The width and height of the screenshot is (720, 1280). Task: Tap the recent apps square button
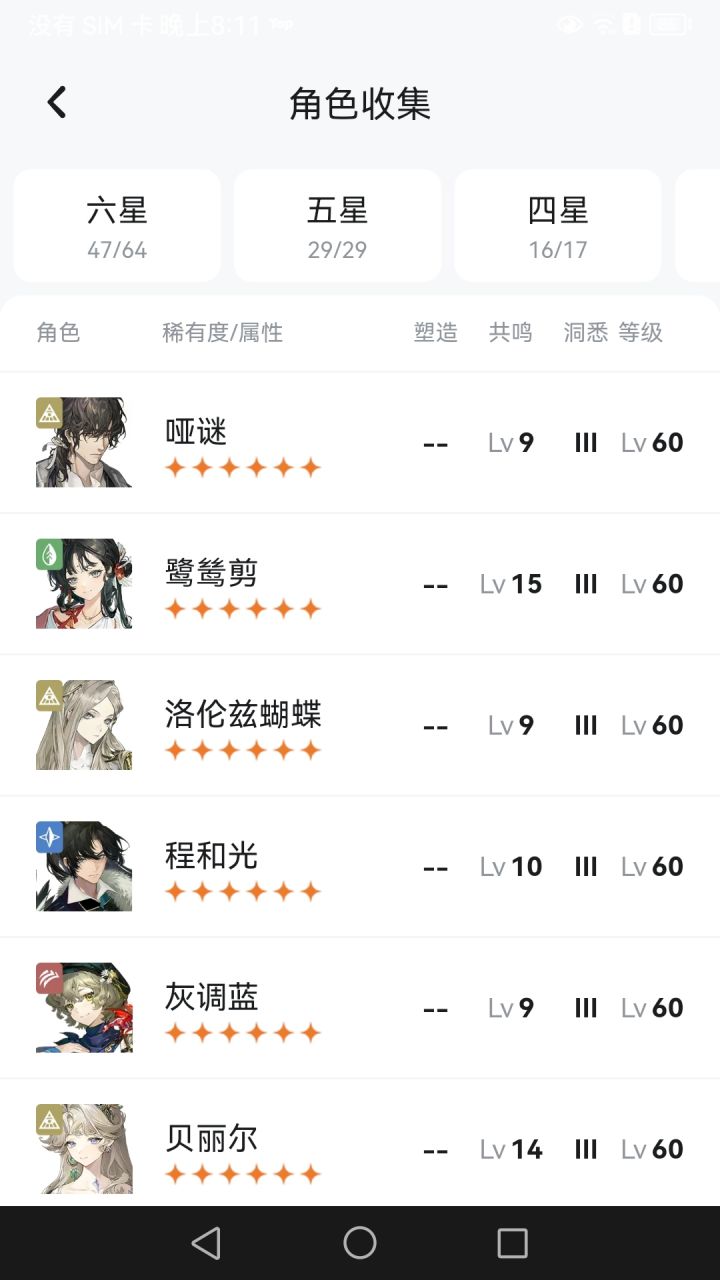point(512,1243)
